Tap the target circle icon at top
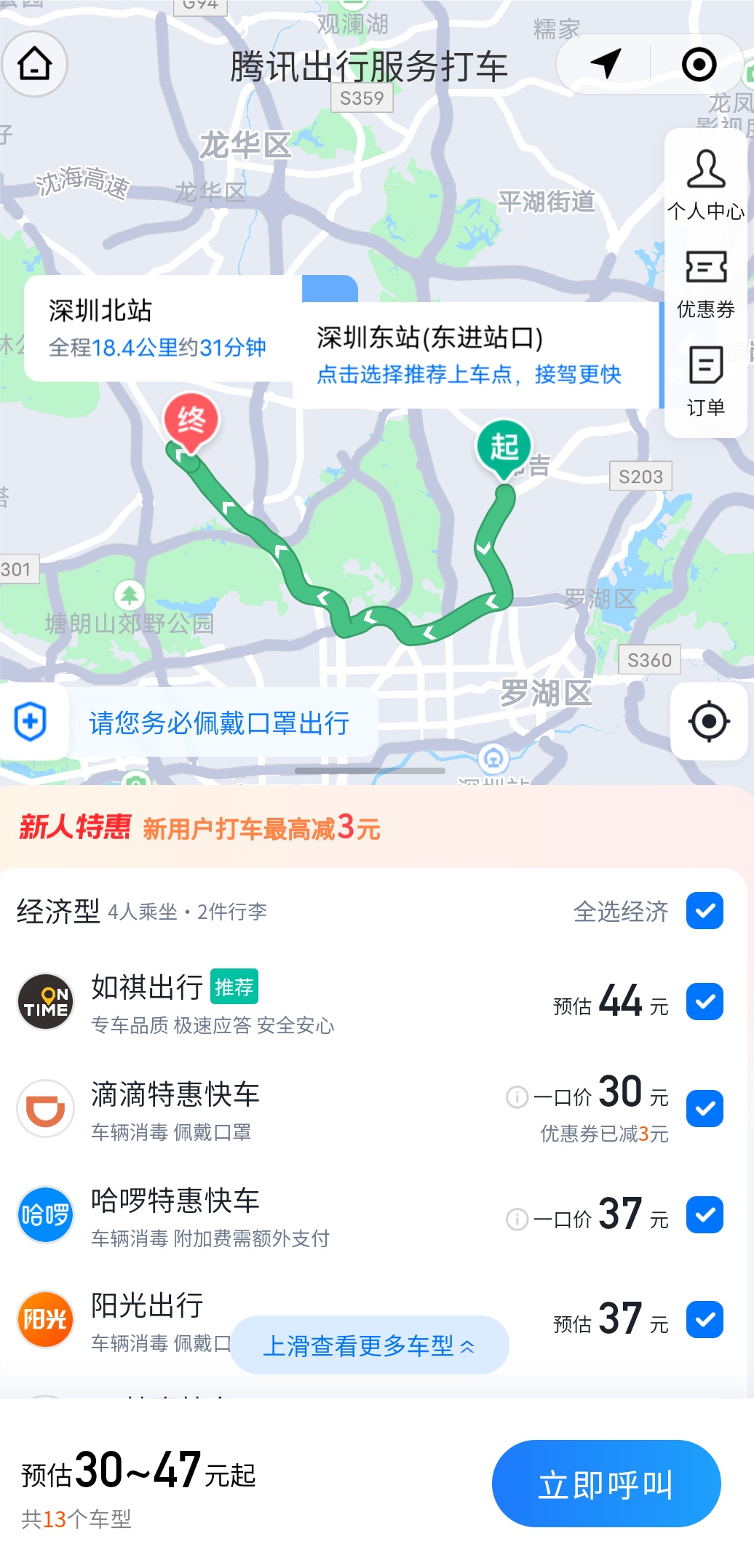 click(x=699, y=64)
